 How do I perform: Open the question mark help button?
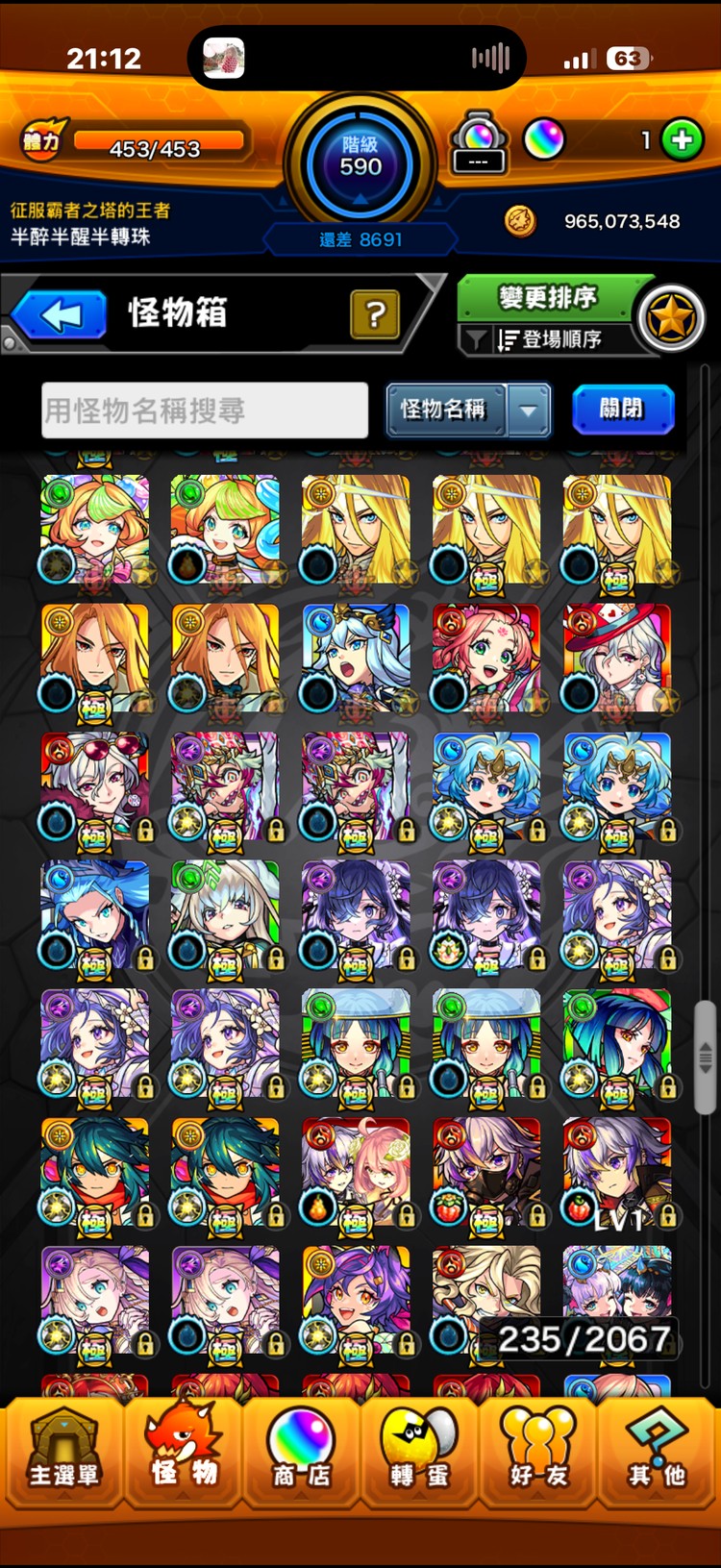375,314
